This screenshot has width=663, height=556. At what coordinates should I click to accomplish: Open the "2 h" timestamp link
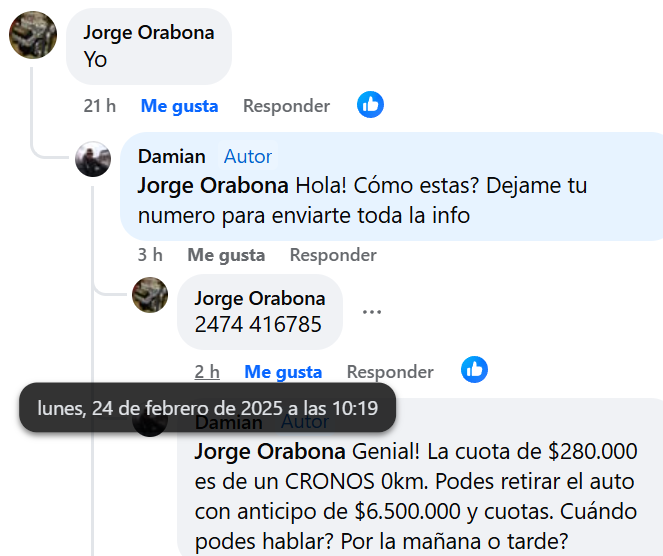coord(207,372)
